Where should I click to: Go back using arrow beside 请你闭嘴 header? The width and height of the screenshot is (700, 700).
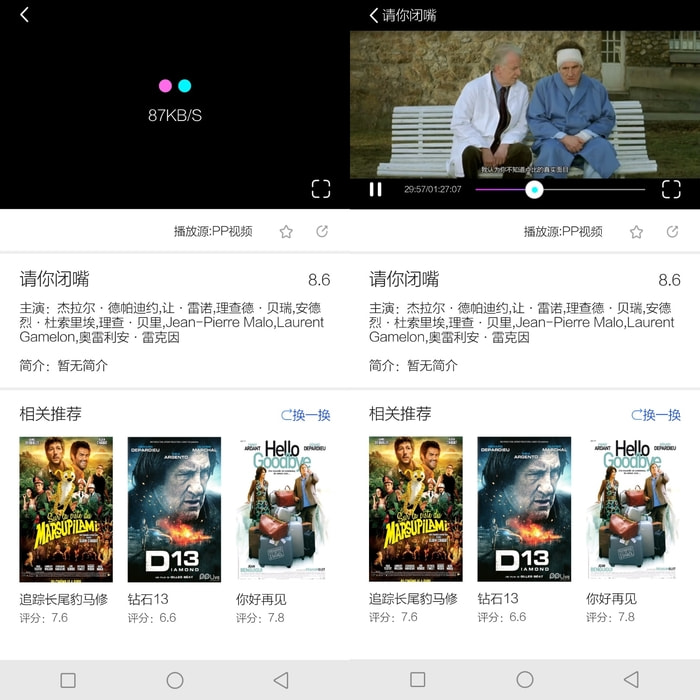click(x=374, y=15)
